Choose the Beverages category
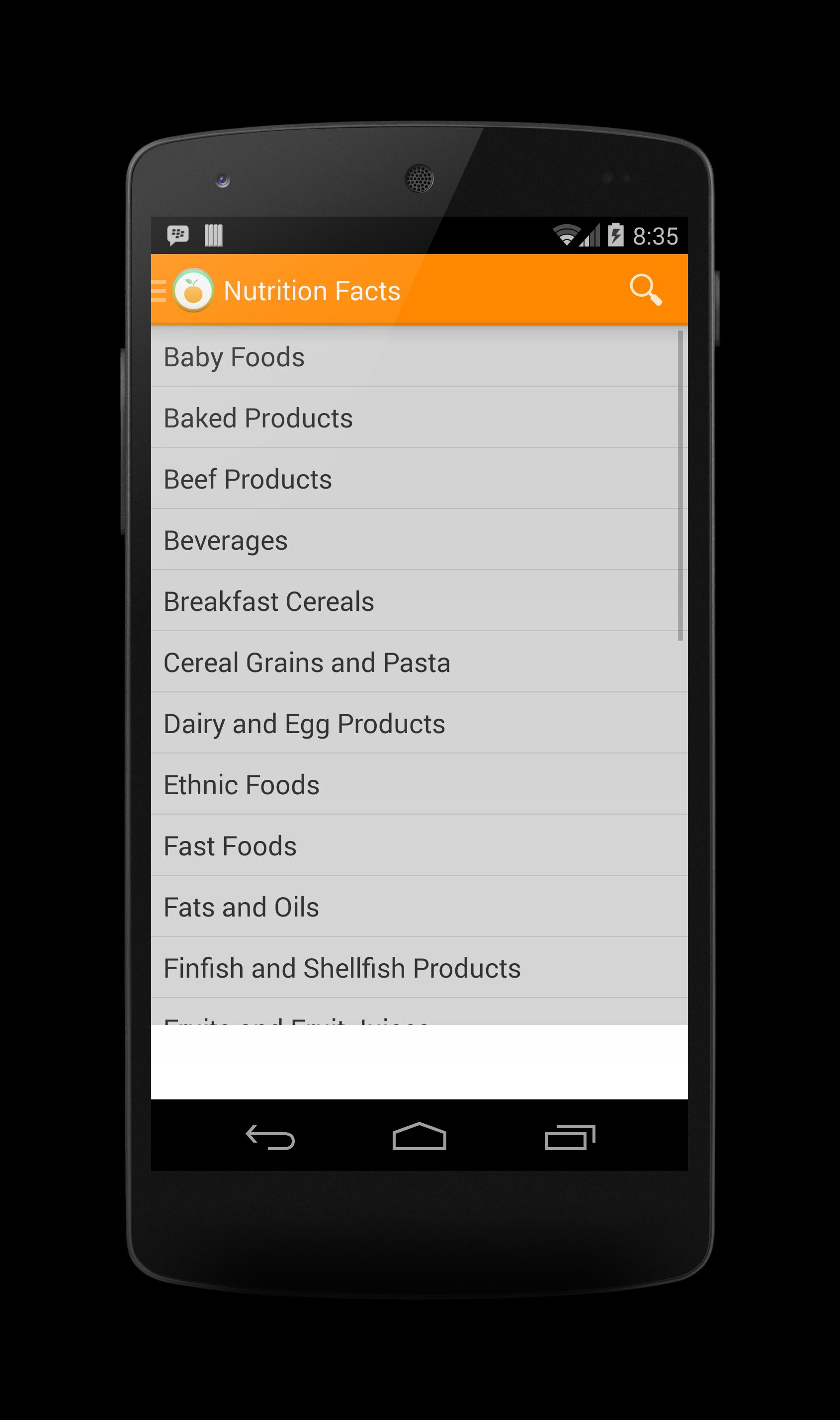This screenshot has height=1420, width=840. 419,540
